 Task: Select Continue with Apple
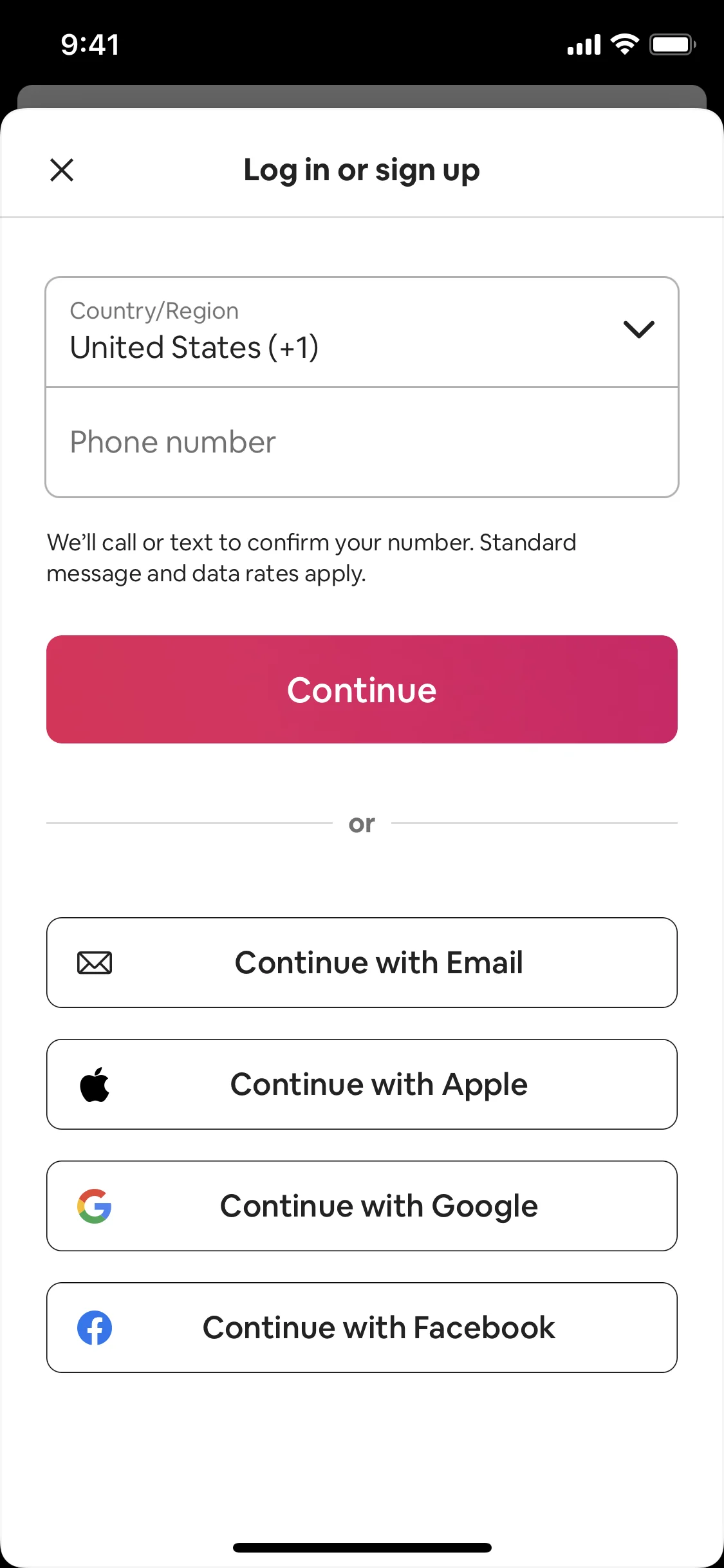click(x=362, y=1083)
